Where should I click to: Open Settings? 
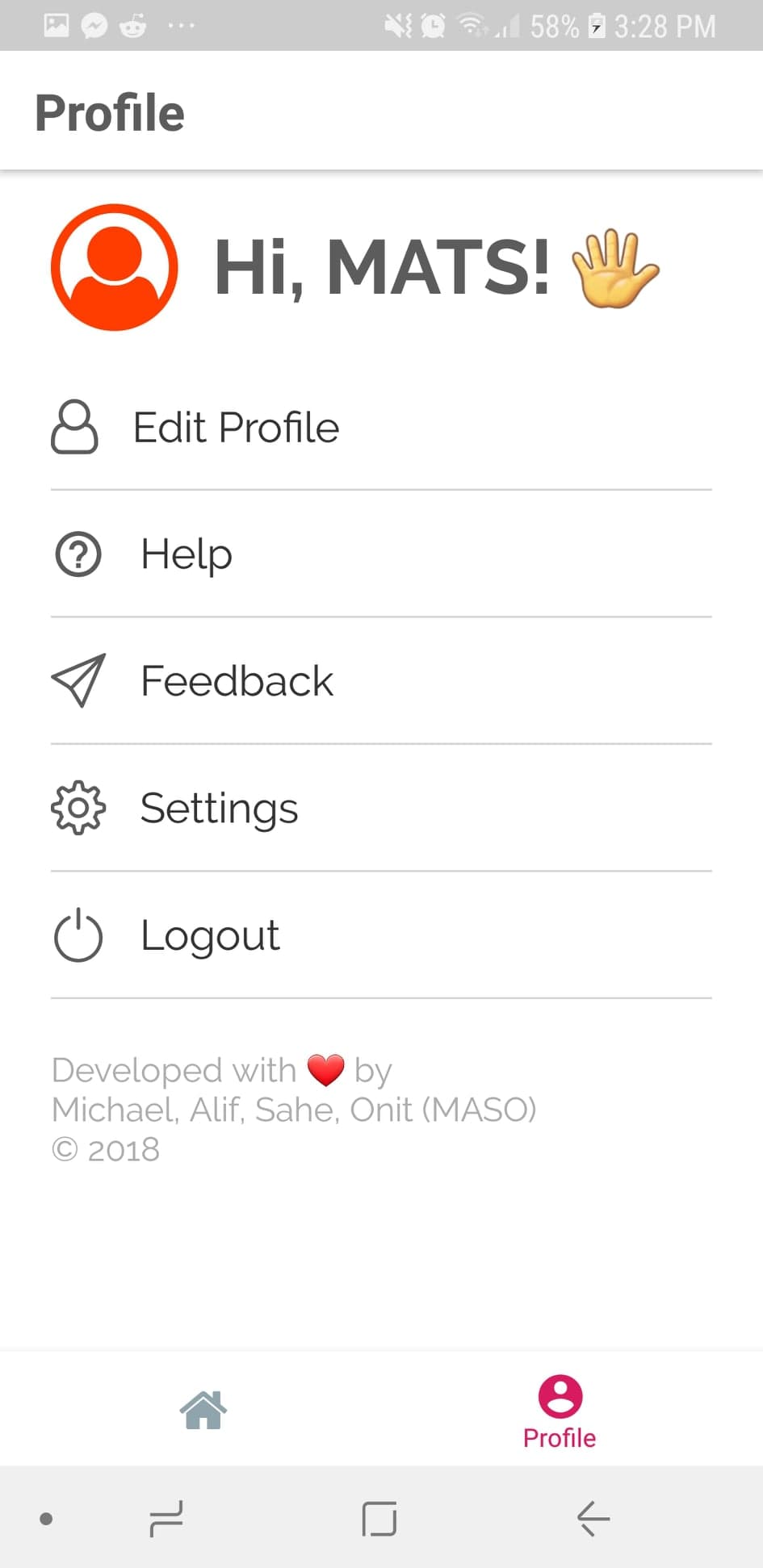click(x=219, y=808)
